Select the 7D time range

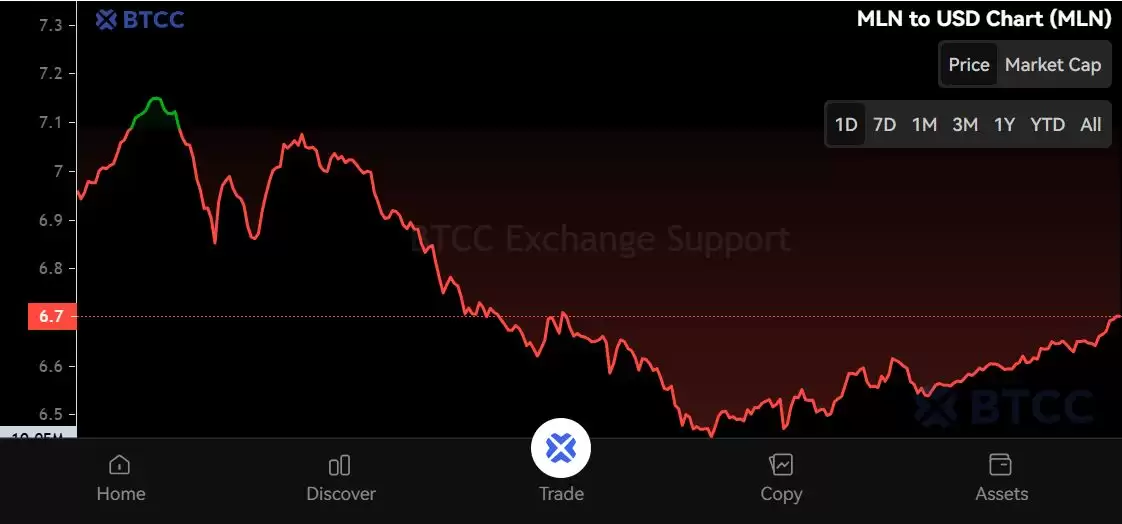click(884, 125)
